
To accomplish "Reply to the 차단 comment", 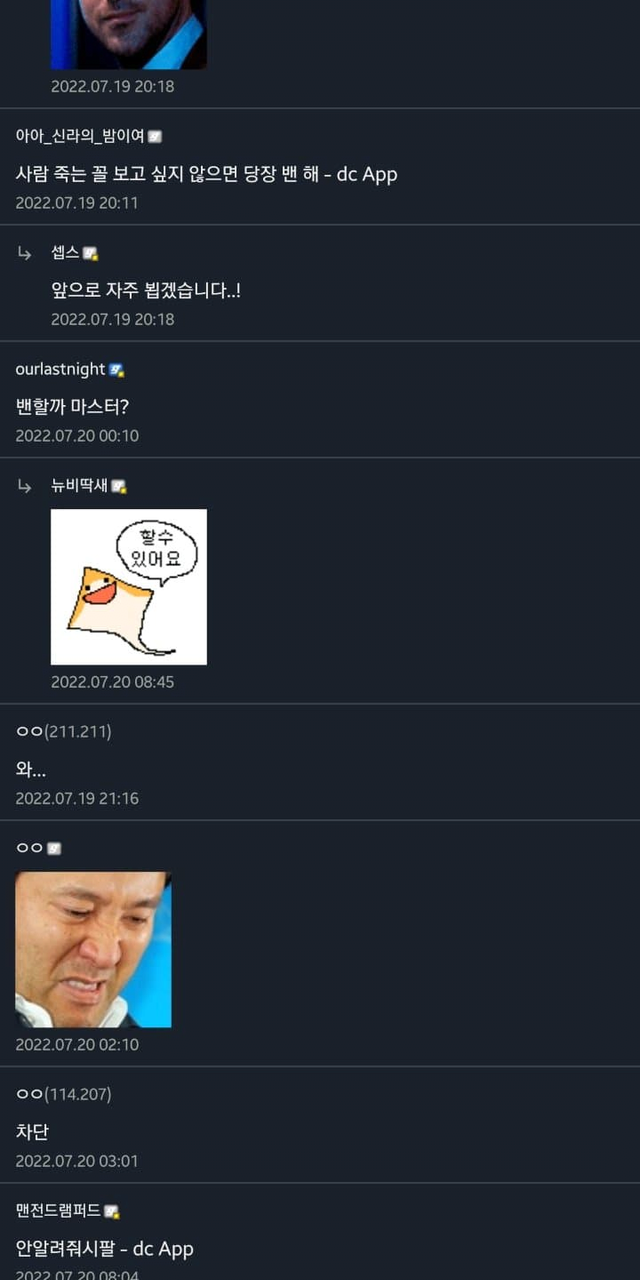I will [x=32, y=1132].
